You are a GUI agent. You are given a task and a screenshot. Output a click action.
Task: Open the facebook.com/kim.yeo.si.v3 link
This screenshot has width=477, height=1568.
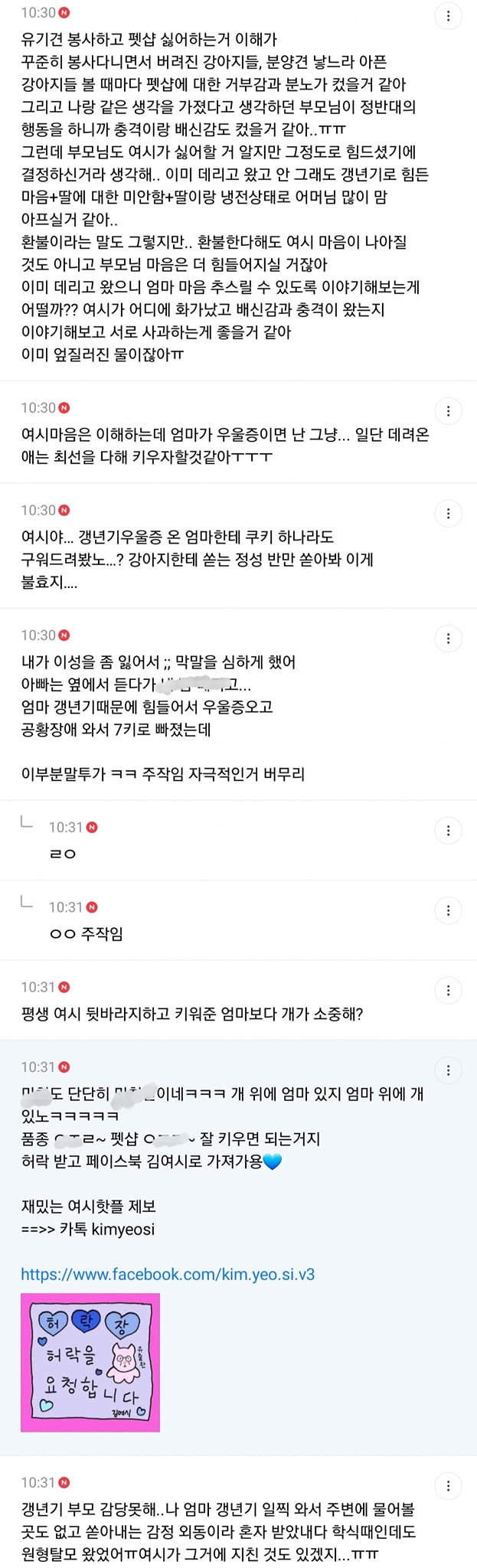click(x=168, y=1275)
